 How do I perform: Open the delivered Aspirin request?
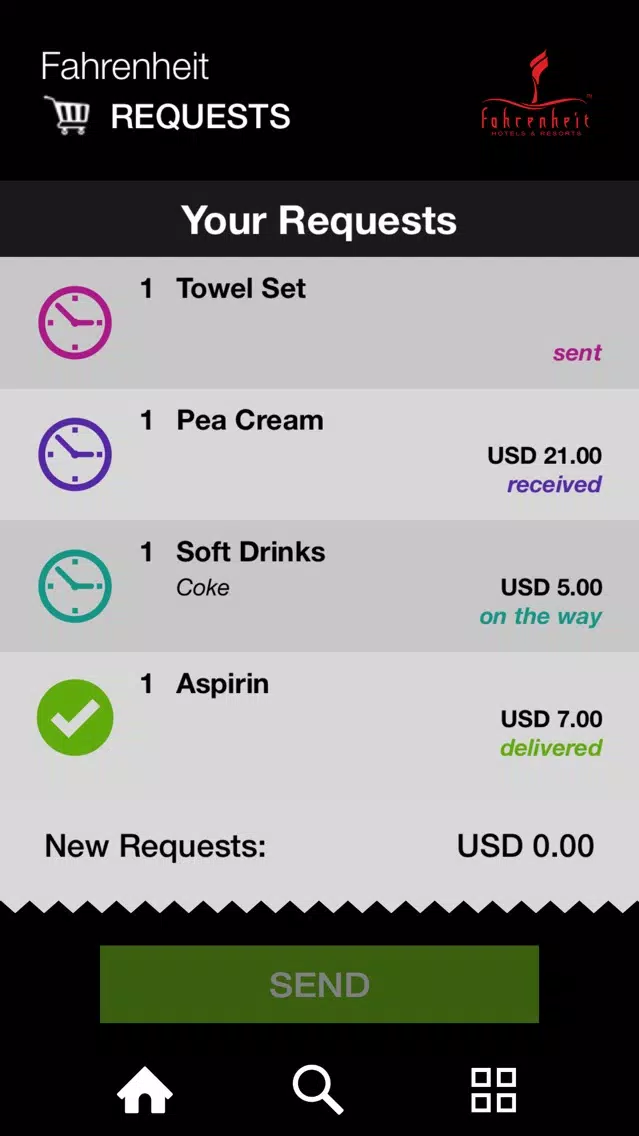point(320,718)
